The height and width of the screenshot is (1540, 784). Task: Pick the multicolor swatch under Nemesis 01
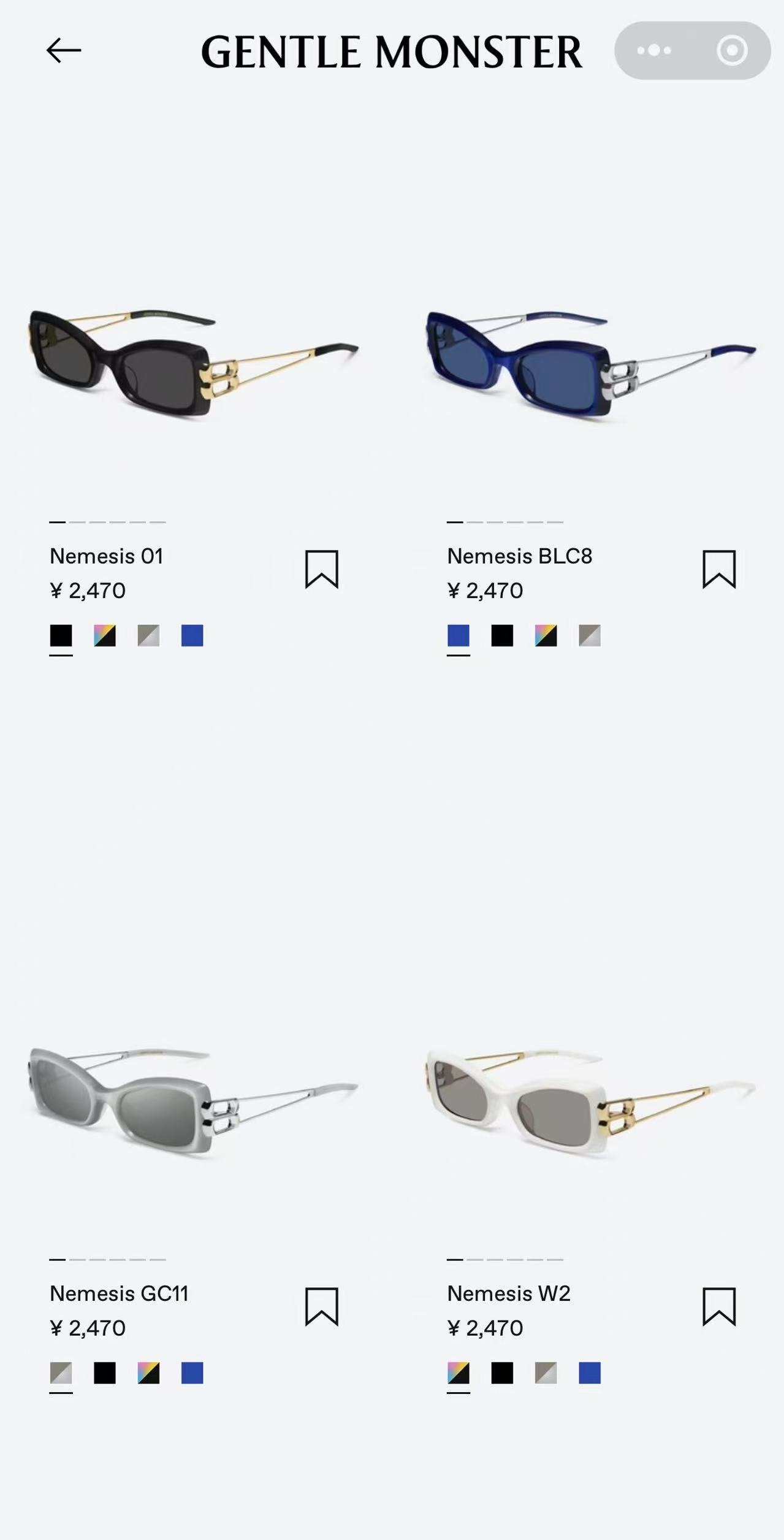105,635
